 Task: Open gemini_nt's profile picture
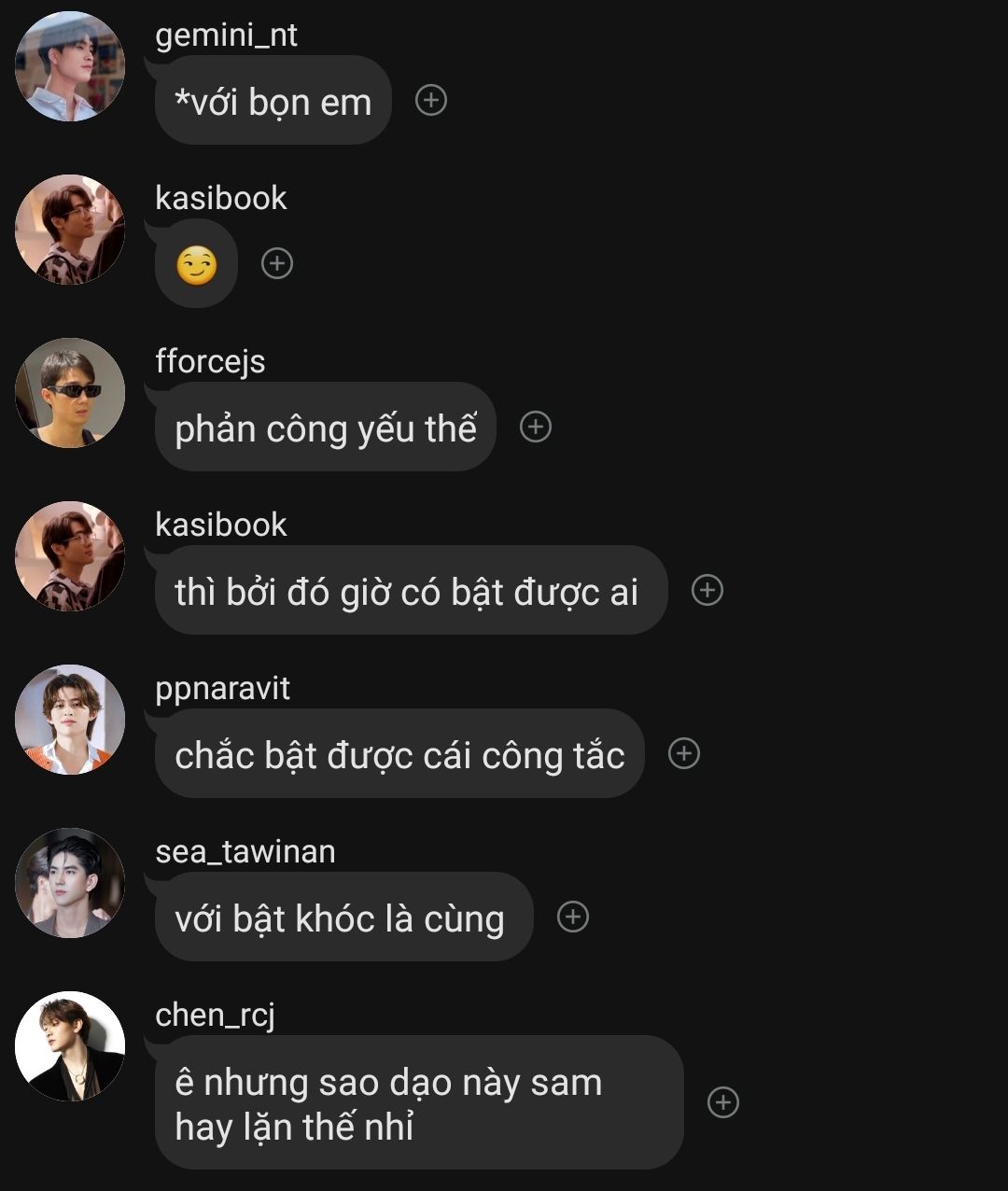70,66
